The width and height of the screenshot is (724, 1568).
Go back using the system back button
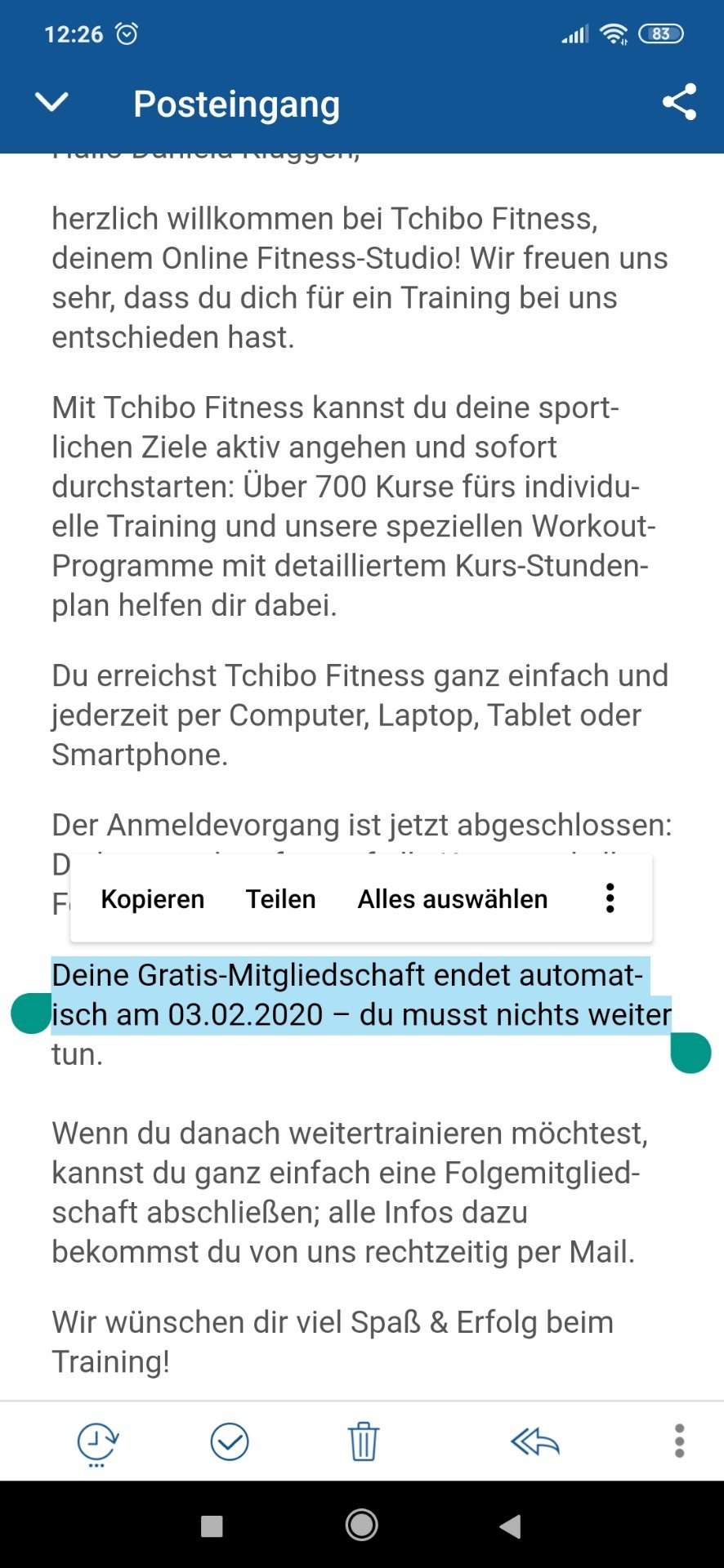click(x=511, y=1526)
